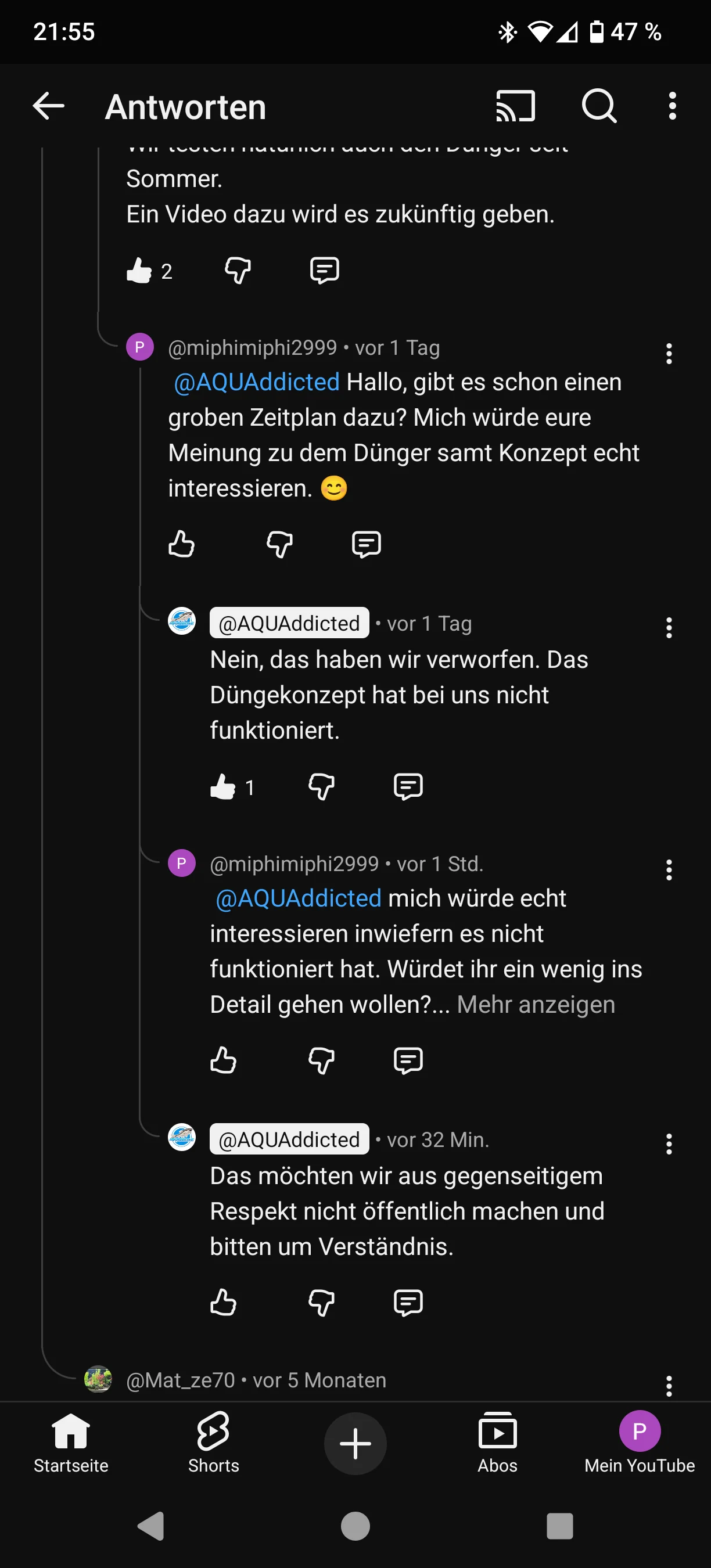Viewport: 711px width, 1568px height.
Task: Switch to the Abos tab
Action: [497, 1443]
